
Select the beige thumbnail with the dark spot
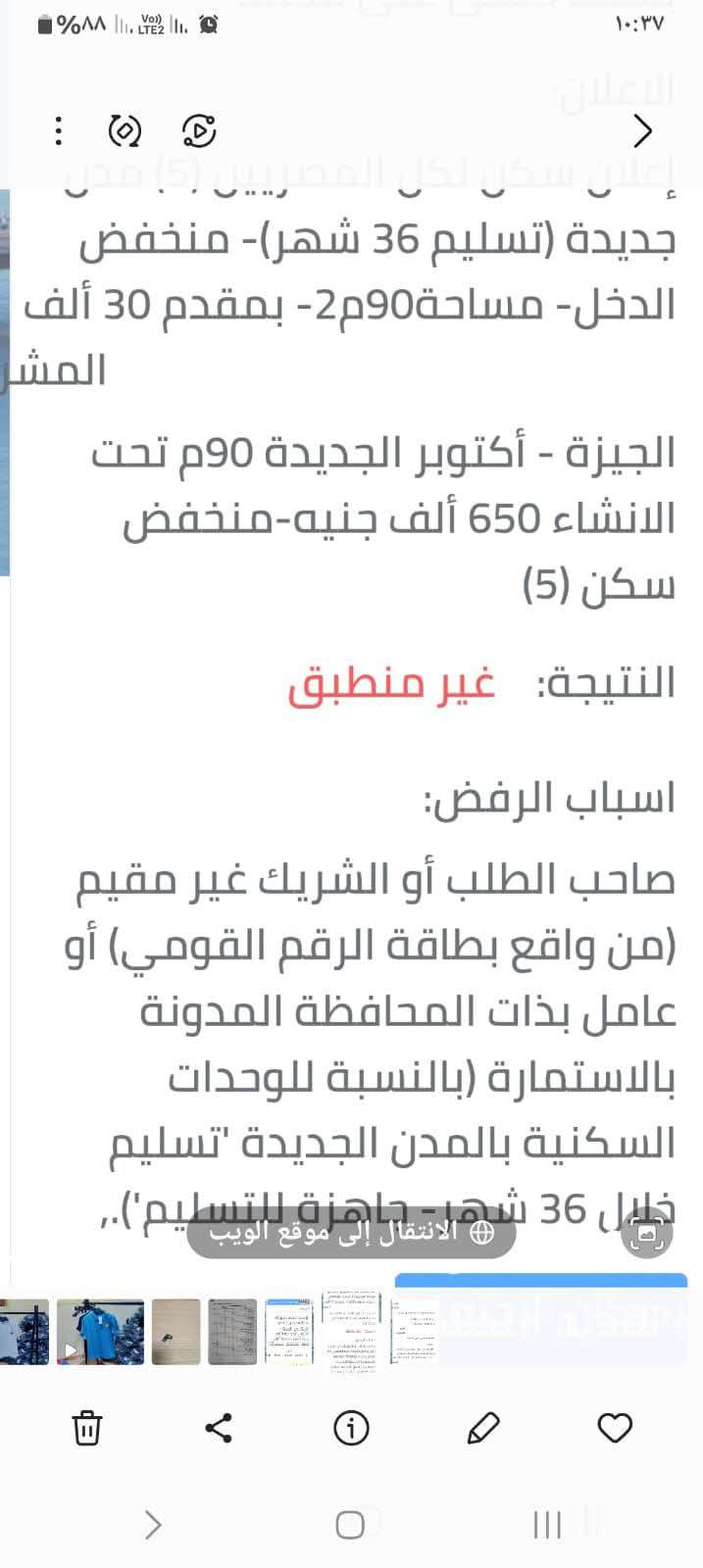176,1331
